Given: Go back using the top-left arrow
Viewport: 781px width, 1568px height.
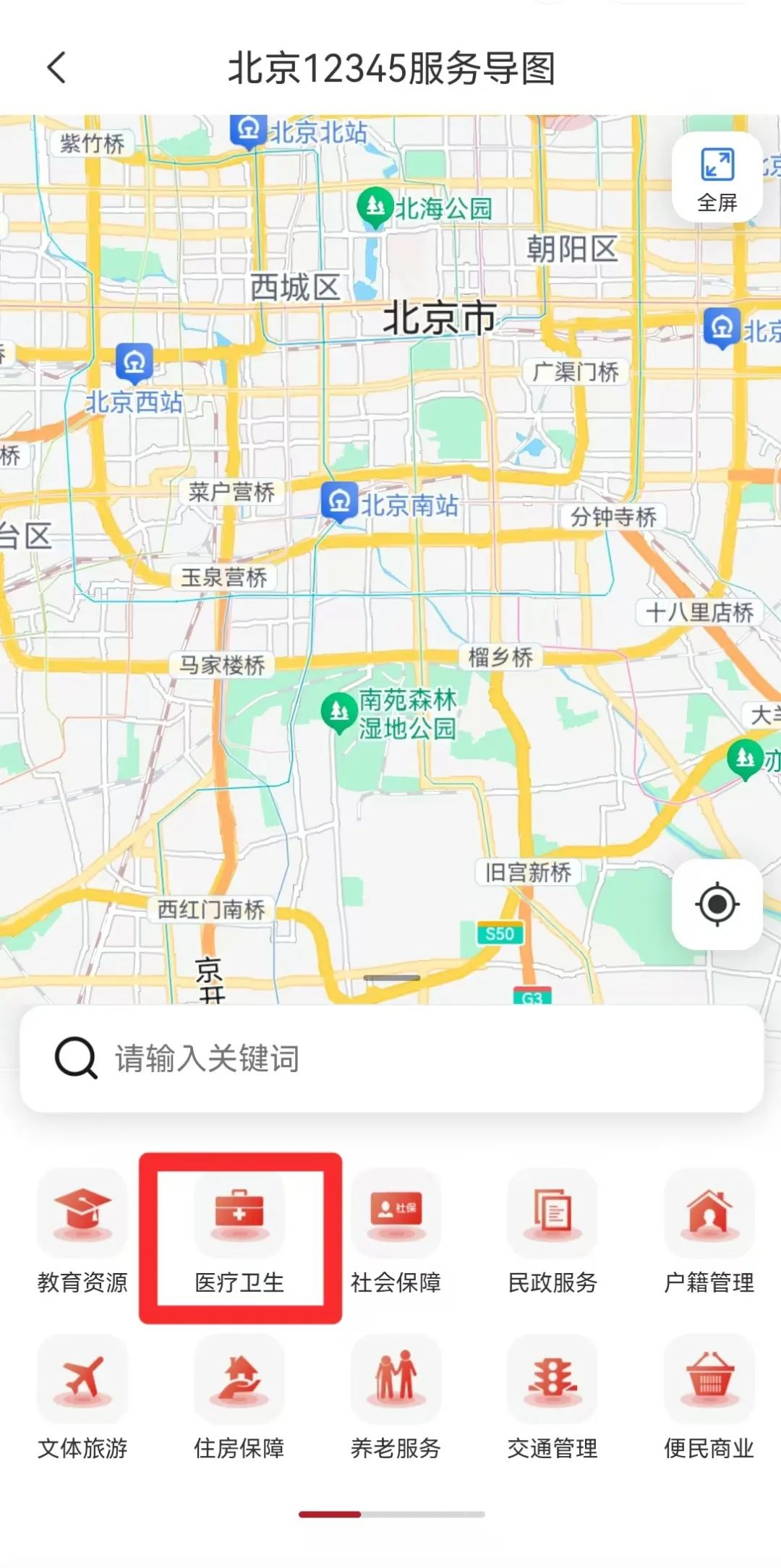Looking at the screenshot, I should [56, 68].
